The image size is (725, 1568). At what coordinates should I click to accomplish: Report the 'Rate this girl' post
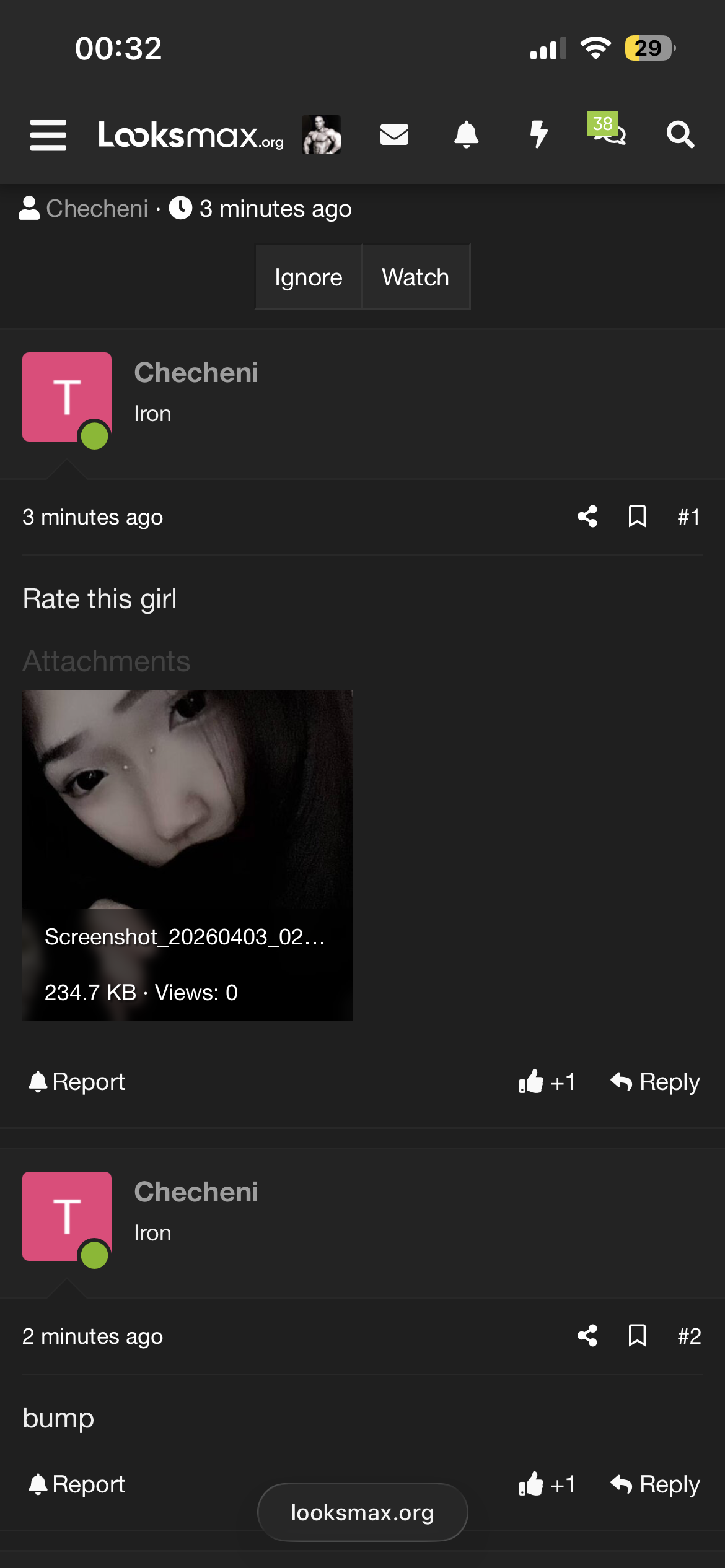tap(77, 1082)
